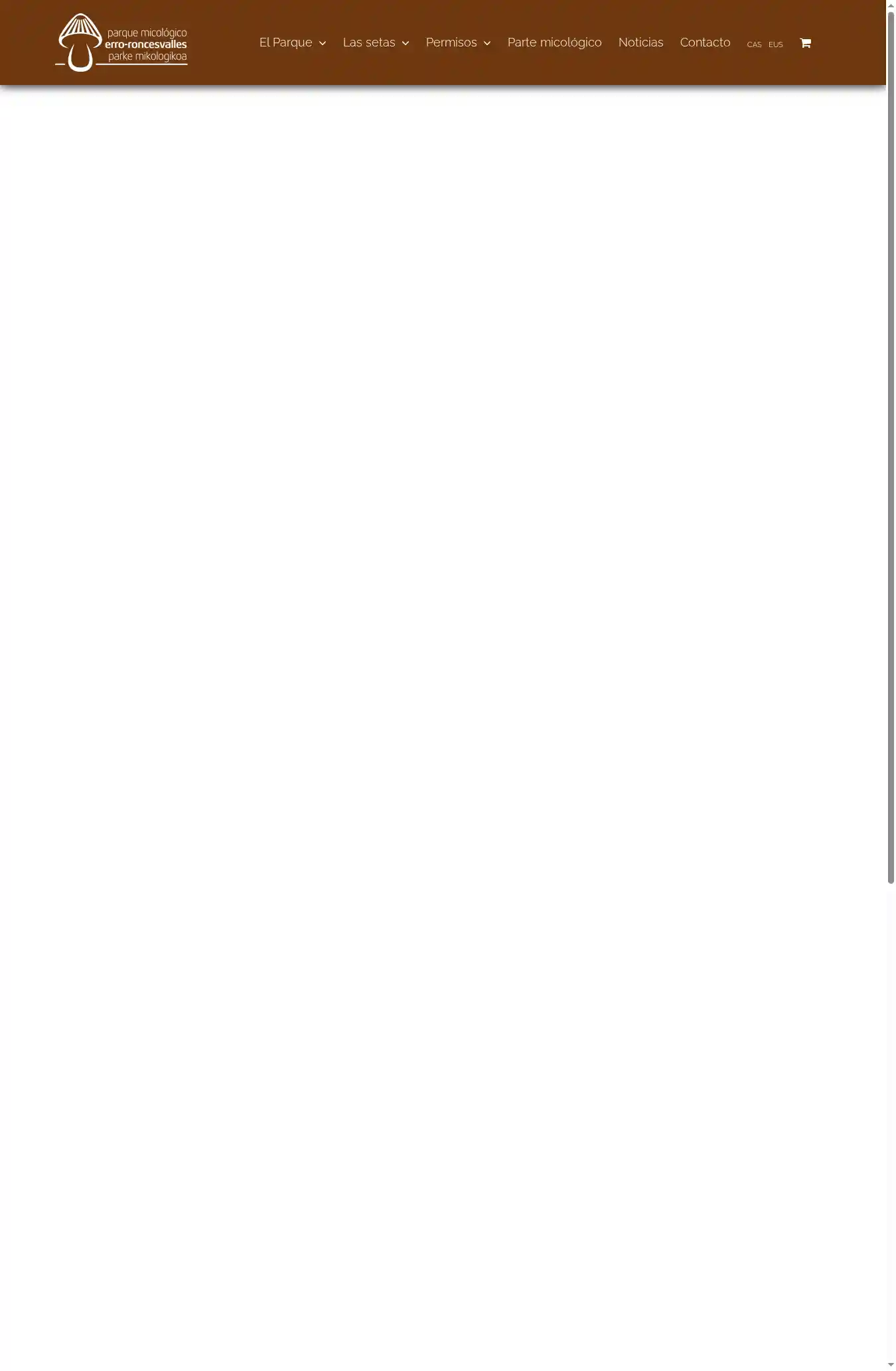This screenshot has height=1371, width=896.
Task: Tap the Erro-Roncesvalles park logo
Action: tap(121, 42)
